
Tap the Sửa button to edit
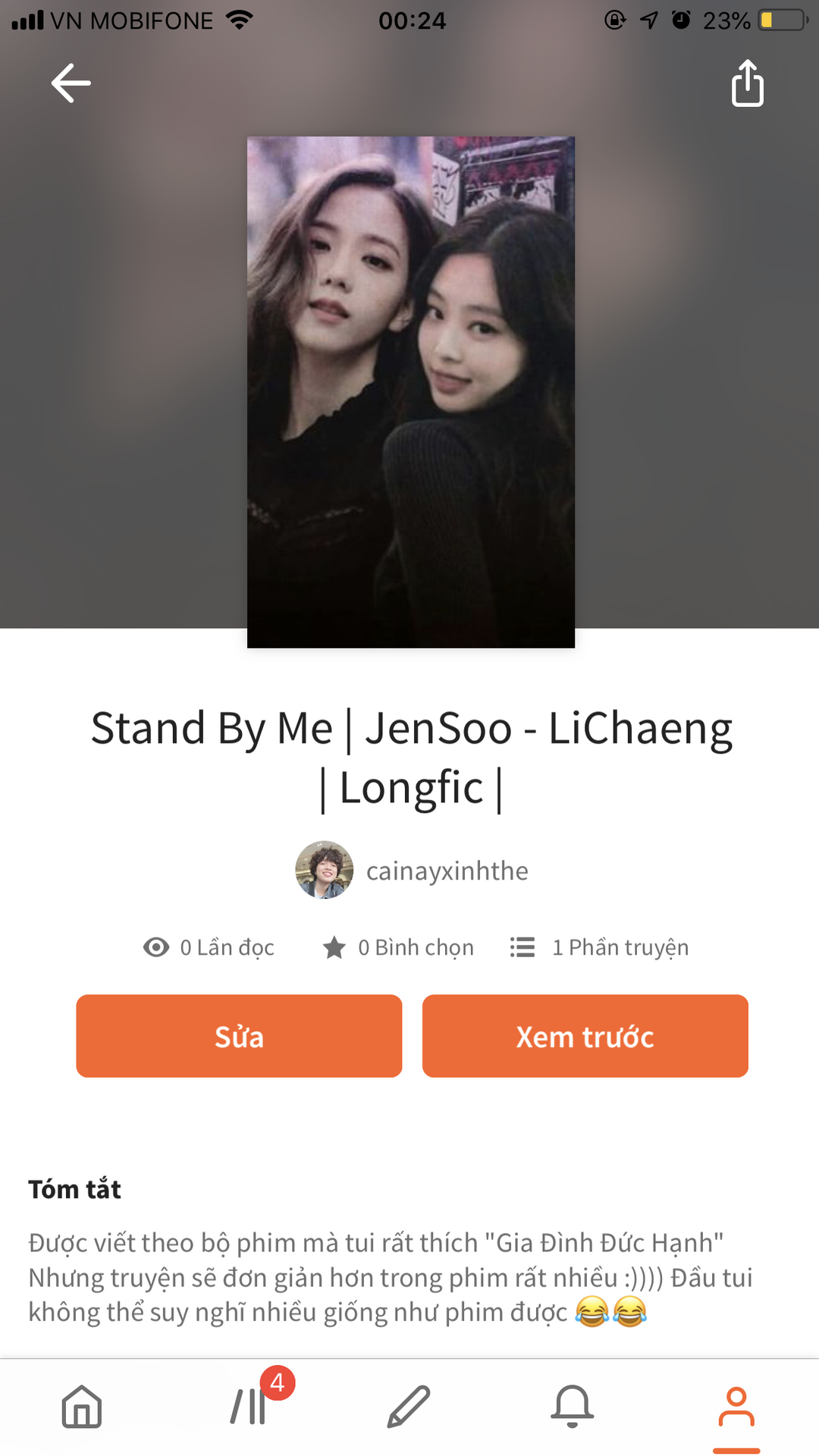tap(239, 1036)
